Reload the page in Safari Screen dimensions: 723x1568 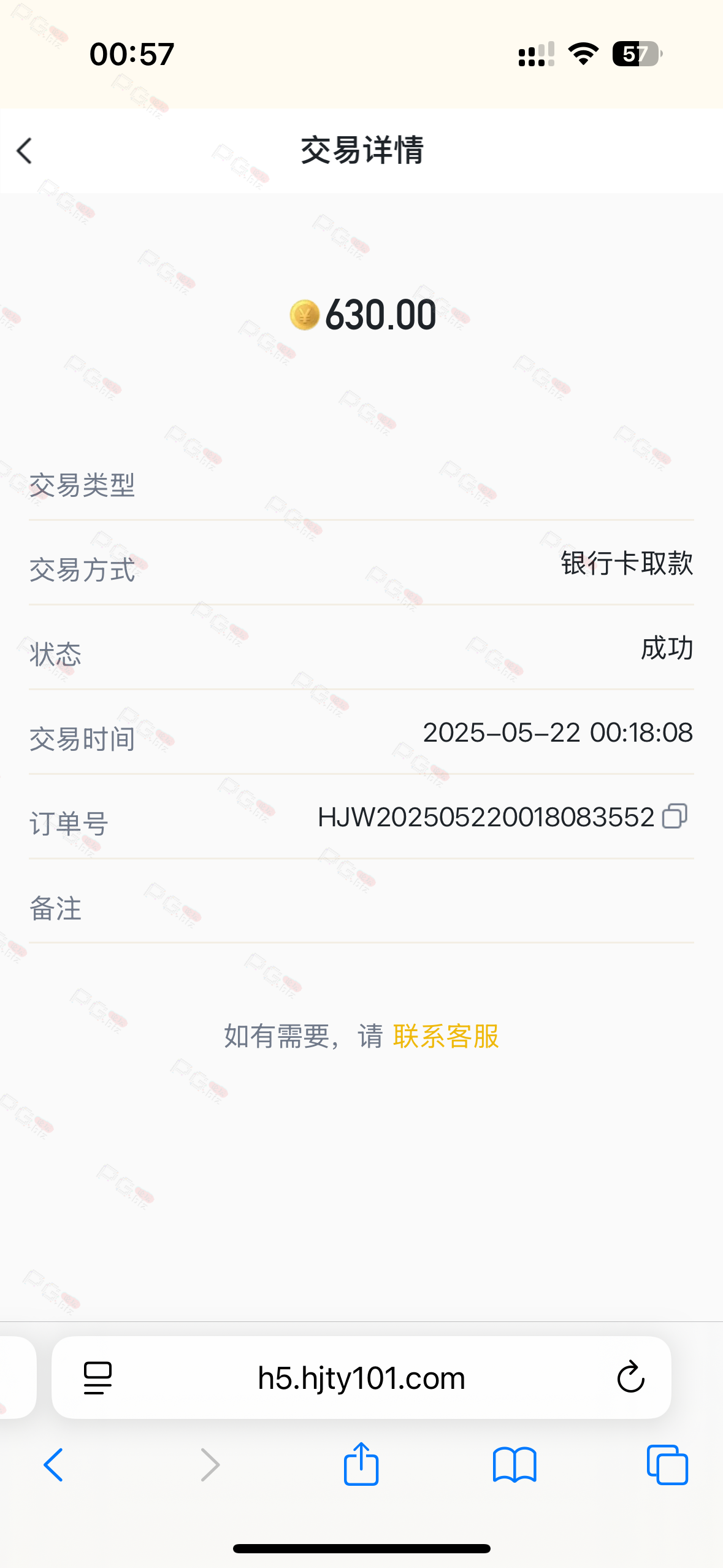(630, 1378)
